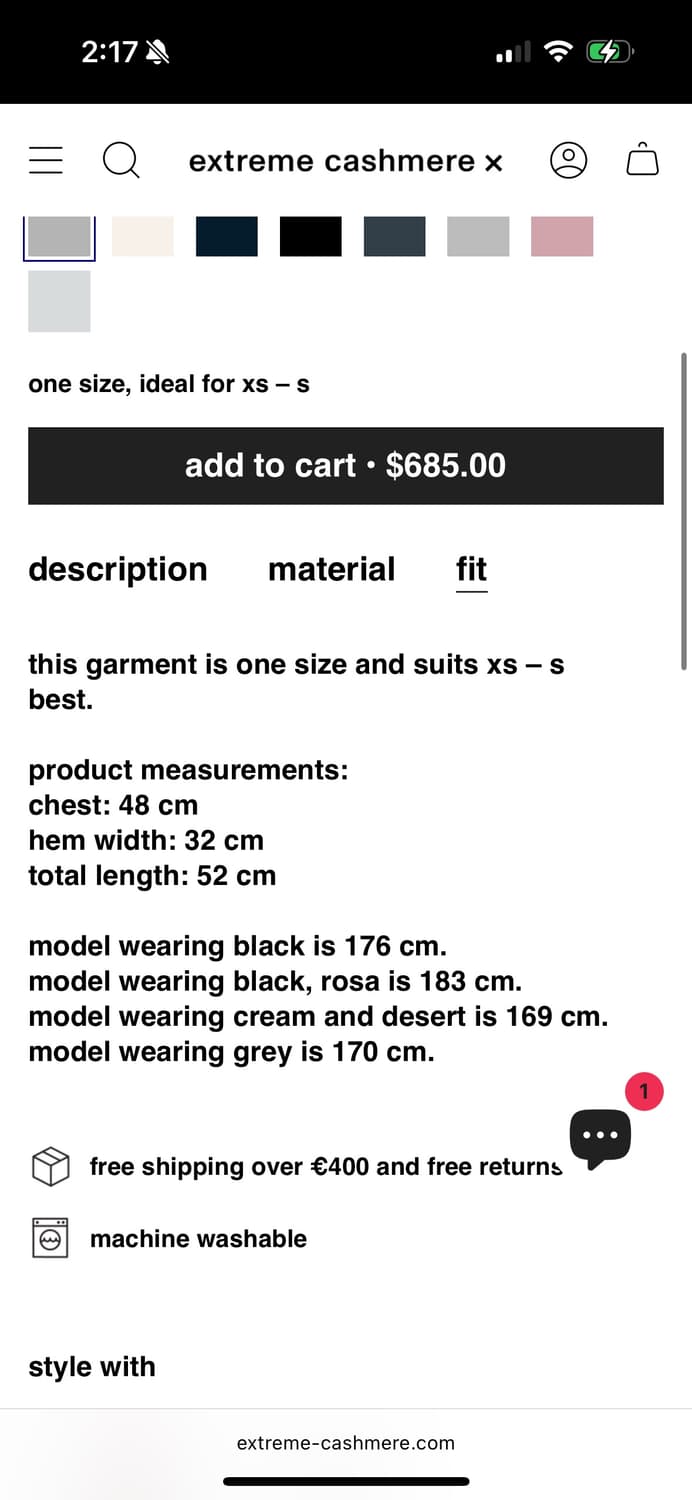
Task: Add to cart for $685.00
Action: click(346, 466)
